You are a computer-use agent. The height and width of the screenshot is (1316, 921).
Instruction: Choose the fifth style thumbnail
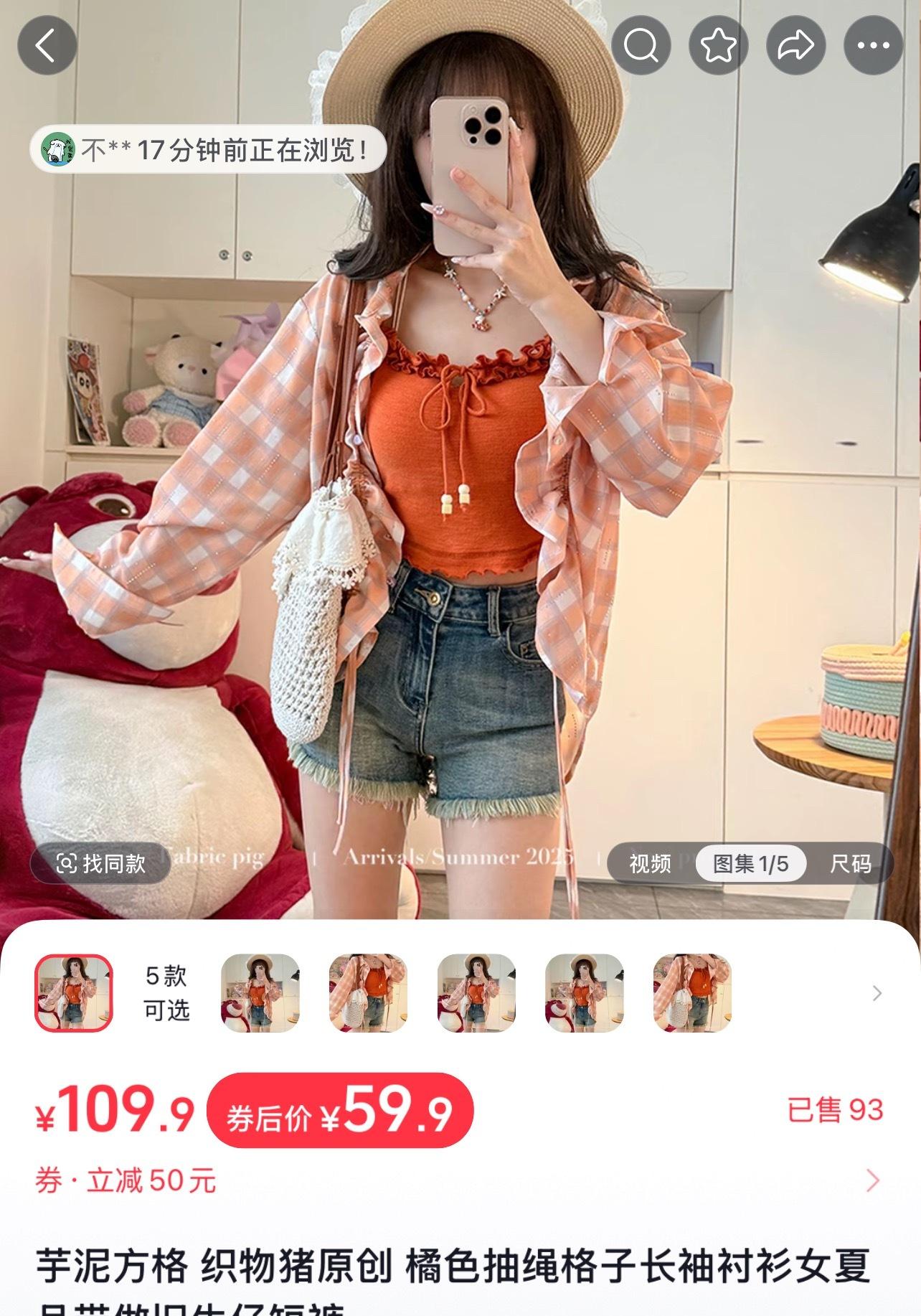click(x=584, y=993)
